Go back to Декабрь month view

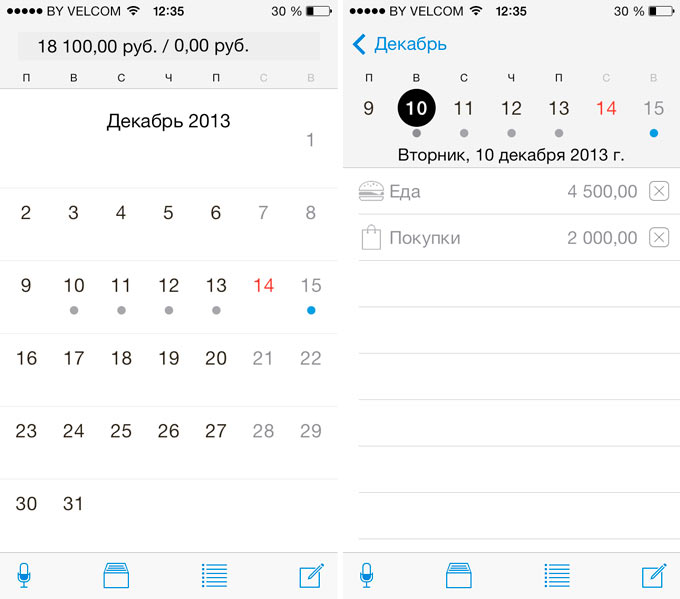pos(400,45)
